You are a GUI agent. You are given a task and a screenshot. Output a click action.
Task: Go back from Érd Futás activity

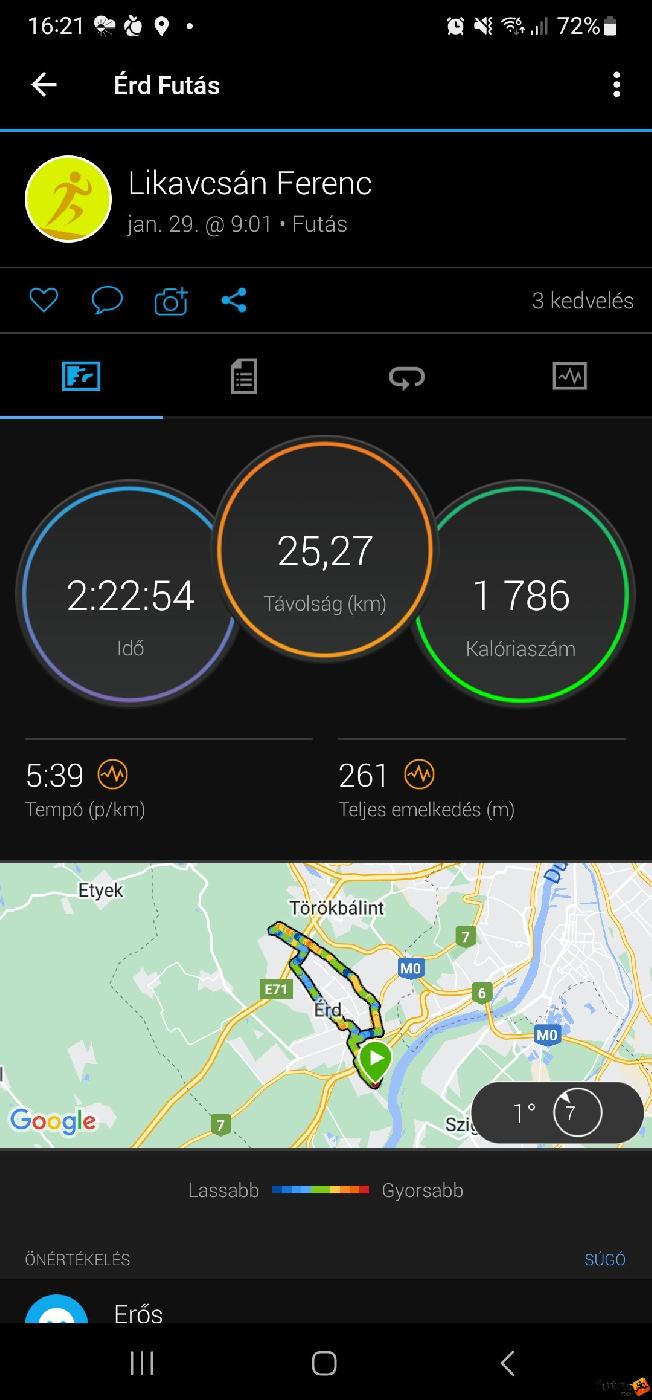click(x=44, y=85)
